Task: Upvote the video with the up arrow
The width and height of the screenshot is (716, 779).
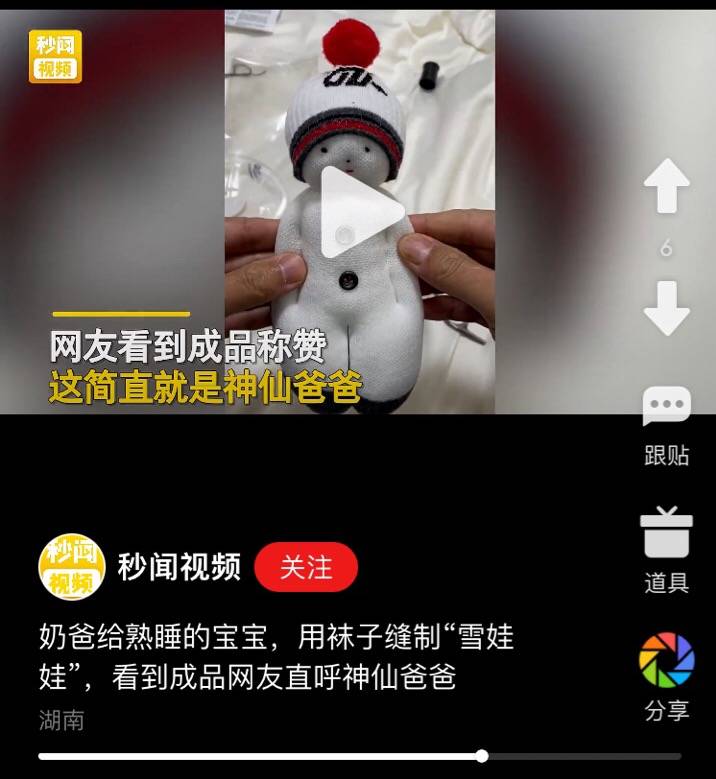Action: coord(666,186)
